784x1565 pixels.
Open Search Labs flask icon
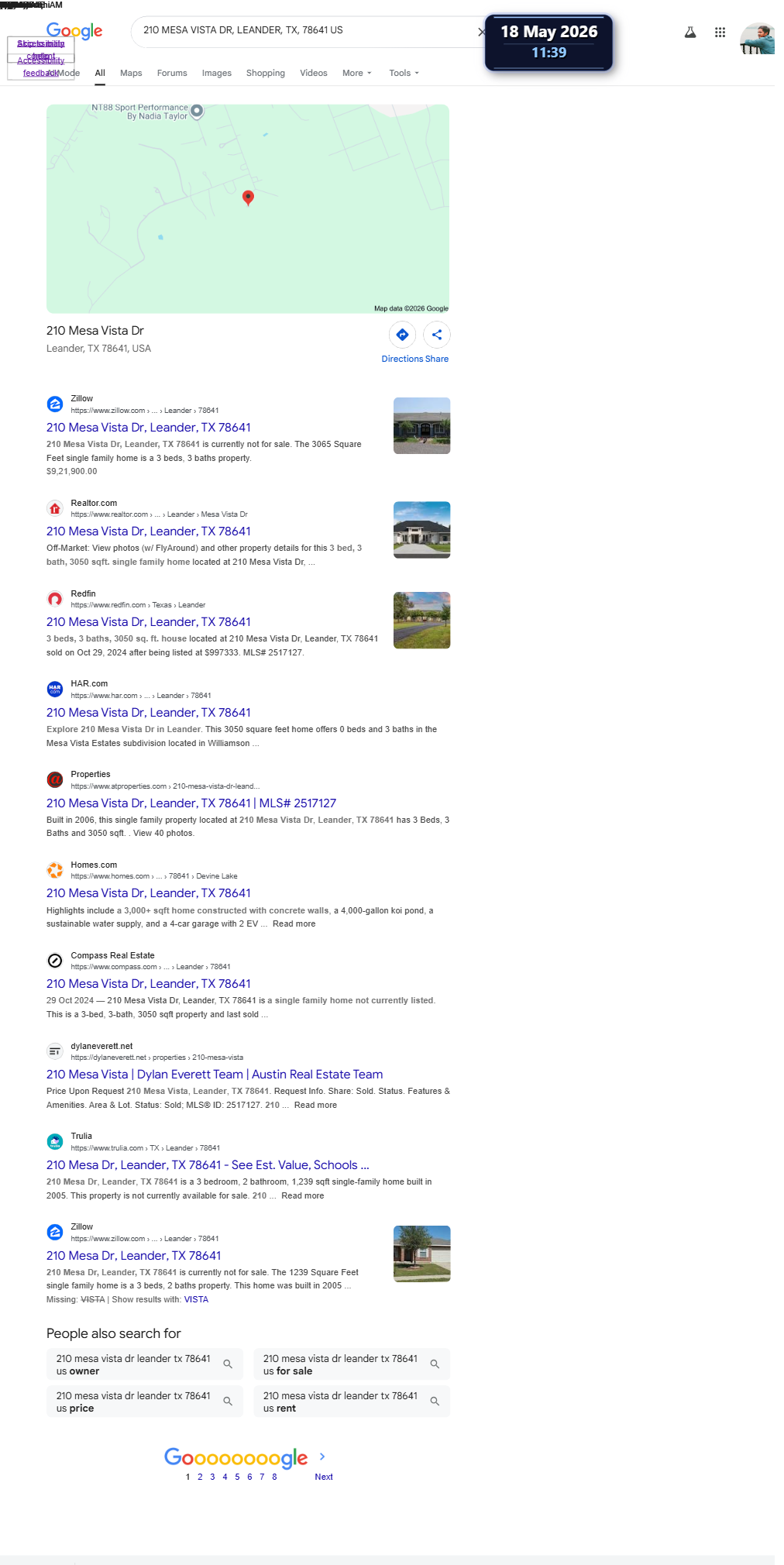(689, 33)
